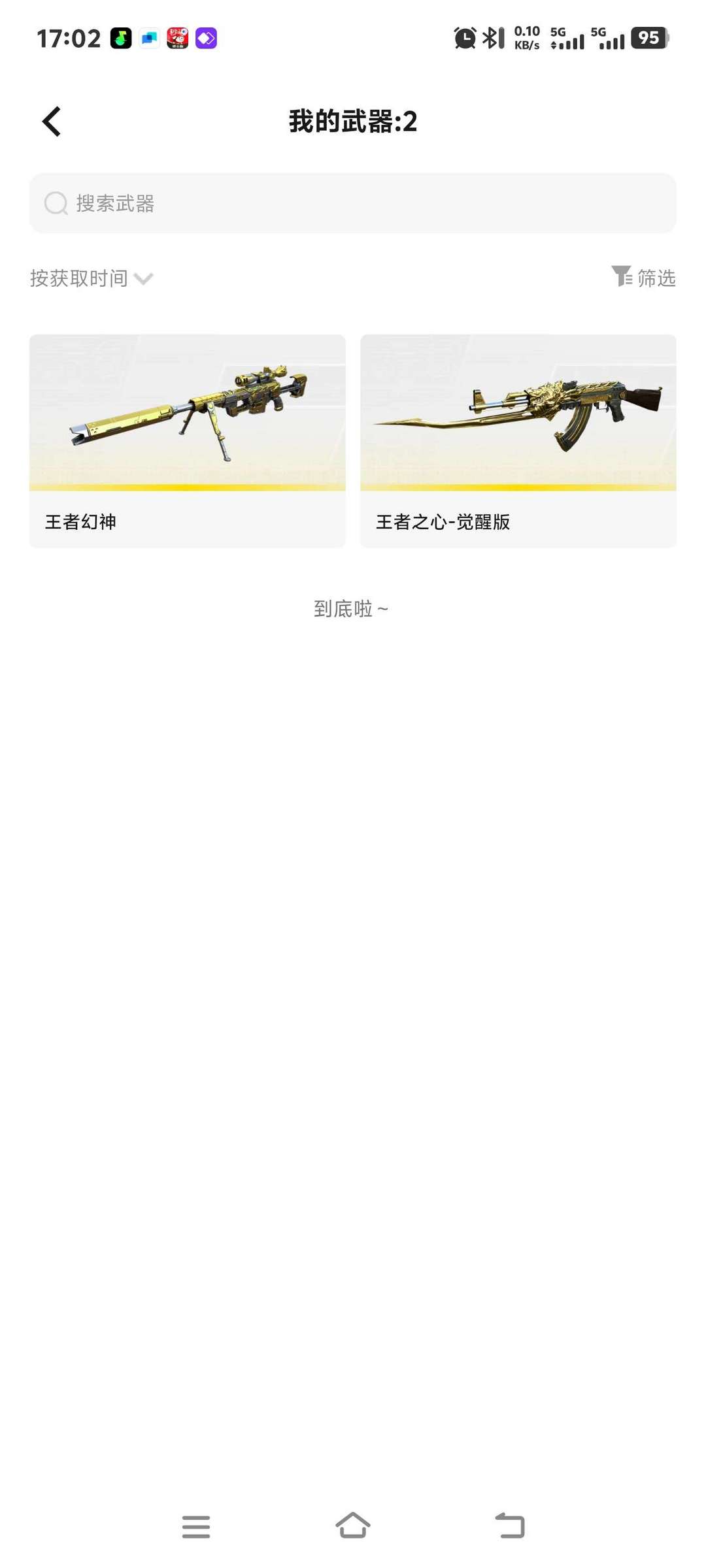Expand the 按获取时间 sort dropdown
This screenshot has width=706, height=1568.
coord(92,278)
